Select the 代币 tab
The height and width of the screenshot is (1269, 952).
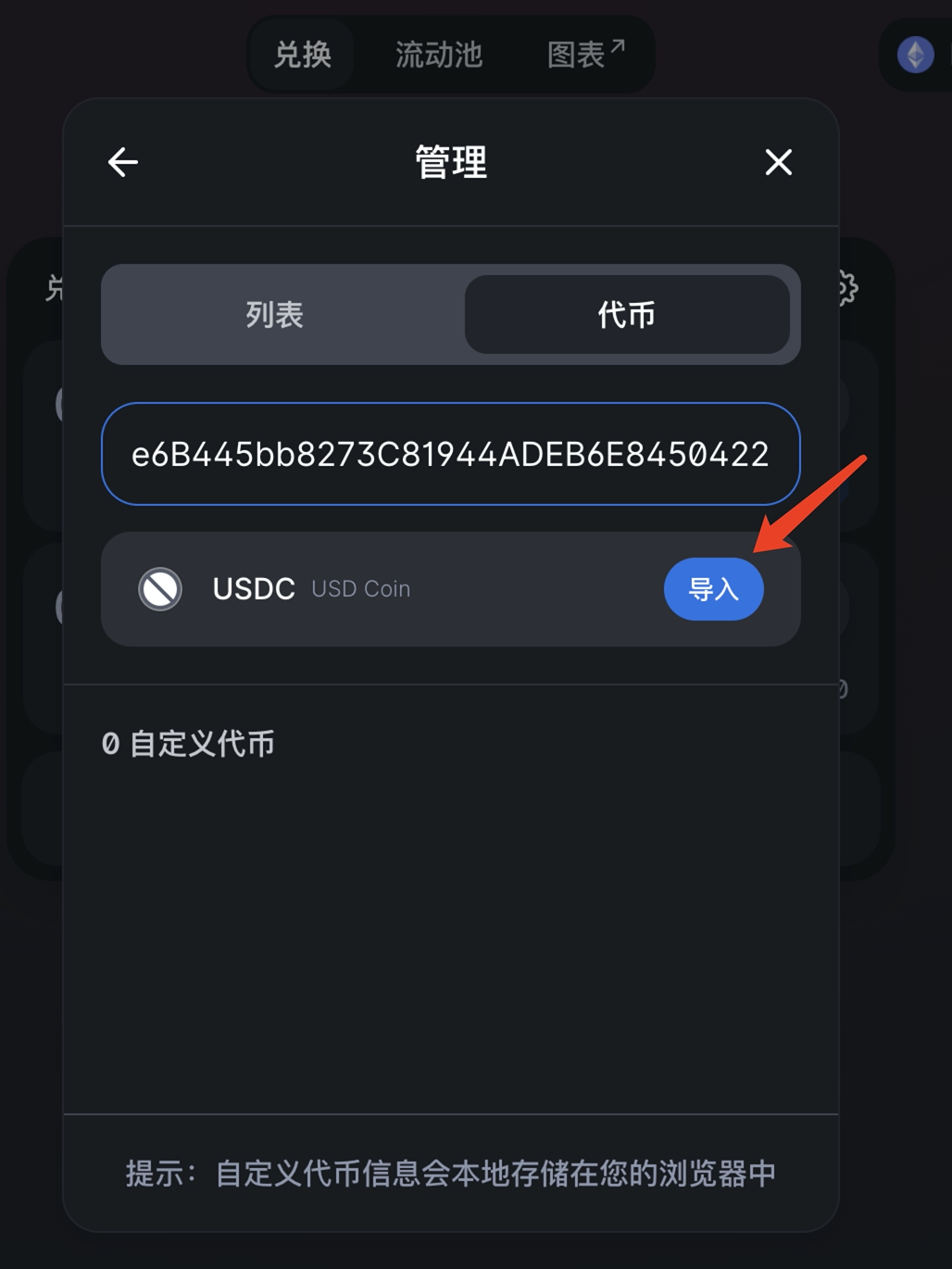(627, 315)
